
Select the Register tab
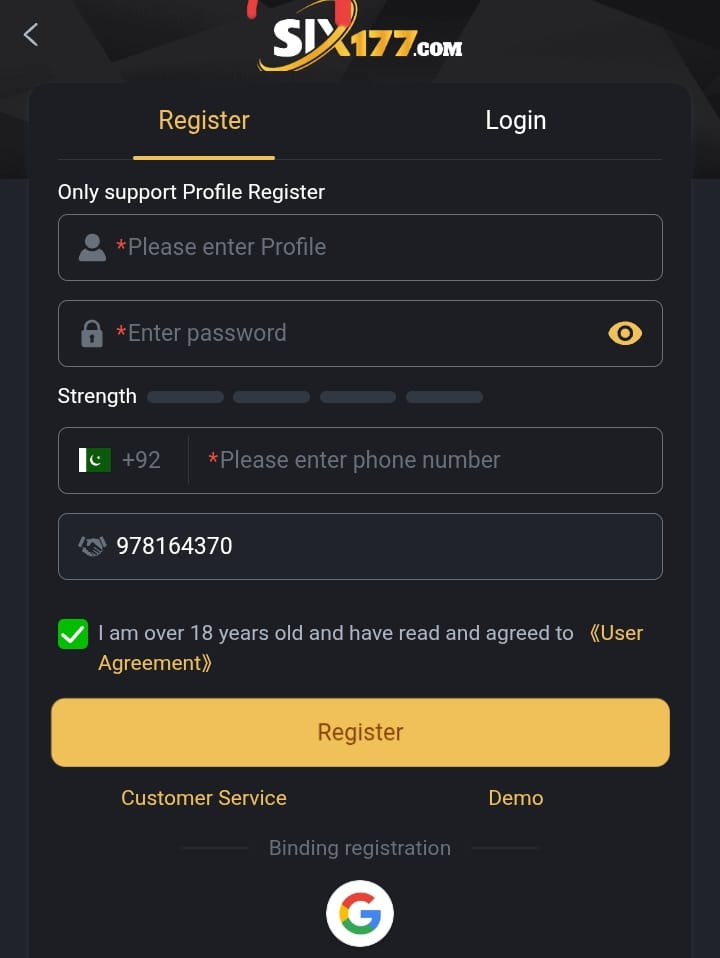pos(204,121)
